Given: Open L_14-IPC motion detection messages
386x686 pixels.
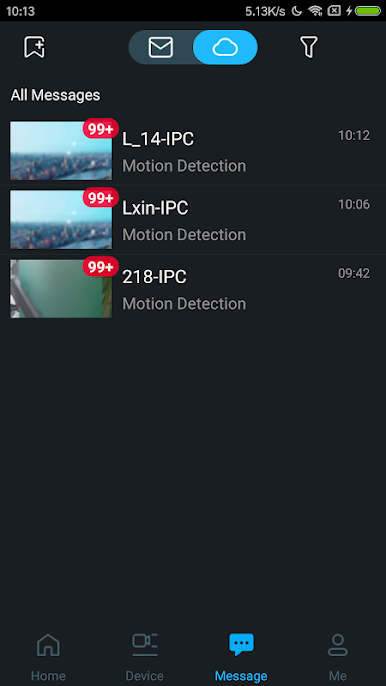Looking at the screenshot, I should 193,151.
